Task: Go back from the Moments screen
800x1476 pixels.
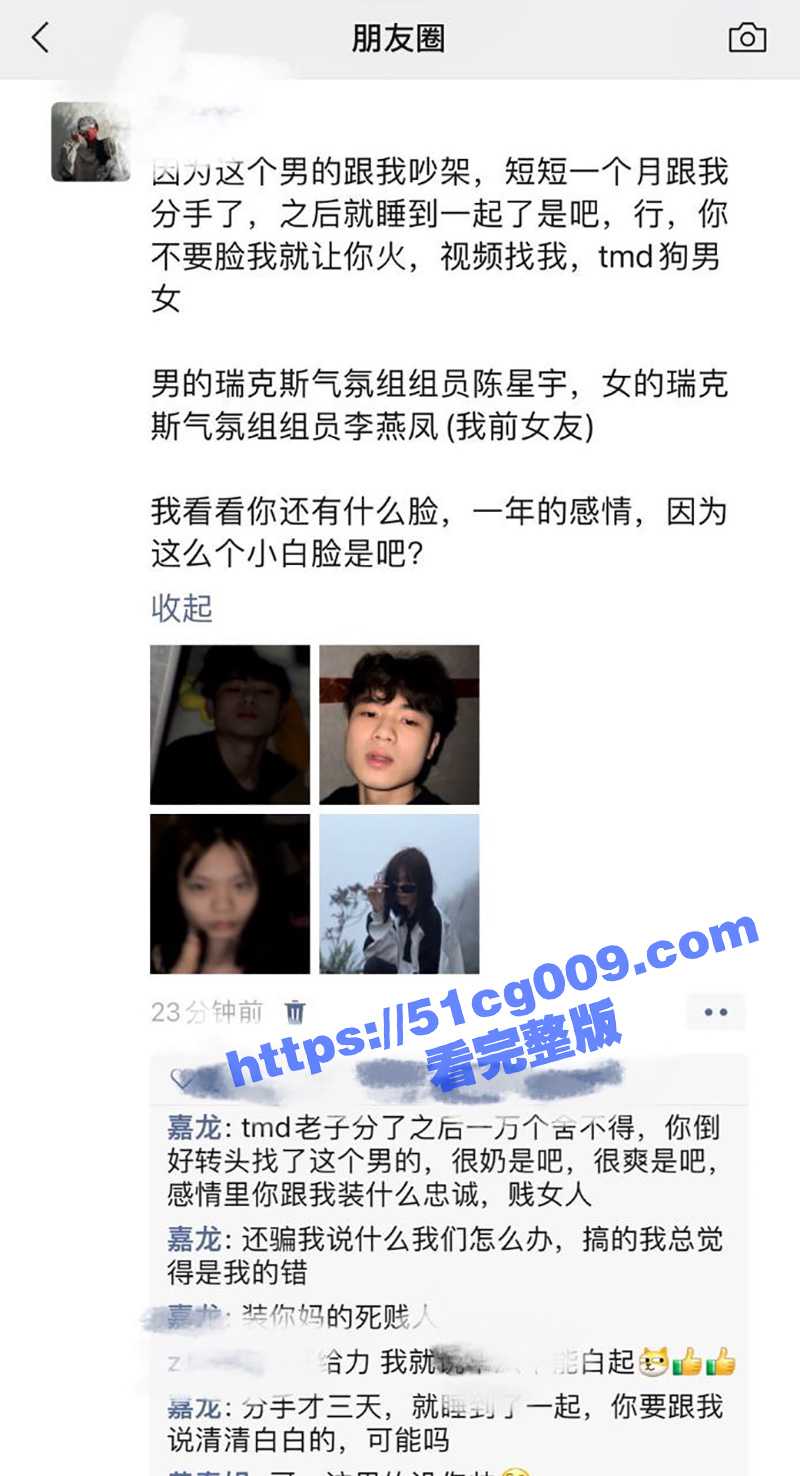Action: coord(40,39)
